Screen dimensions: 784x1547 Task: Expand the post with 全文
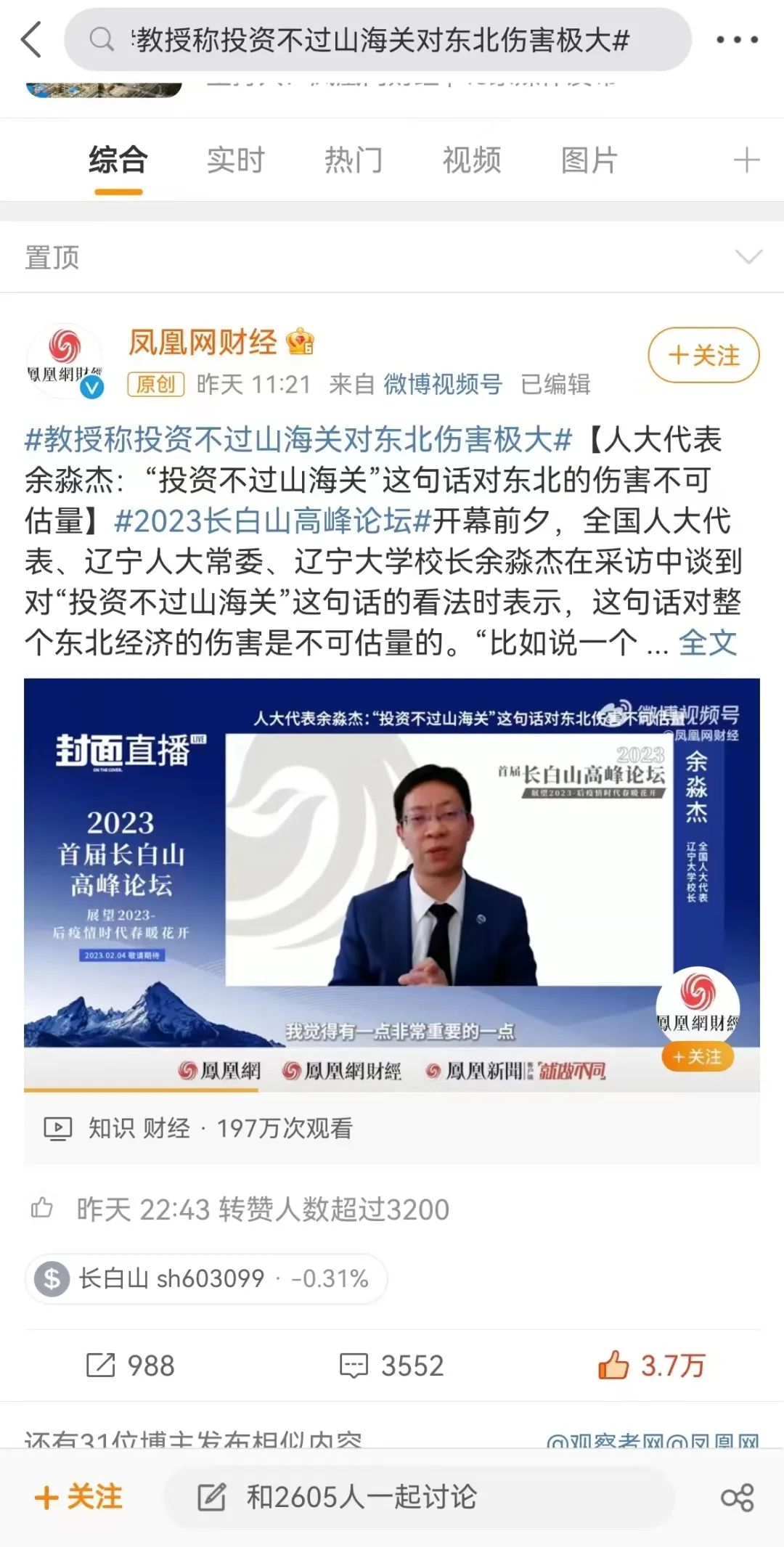coord(707,642)
